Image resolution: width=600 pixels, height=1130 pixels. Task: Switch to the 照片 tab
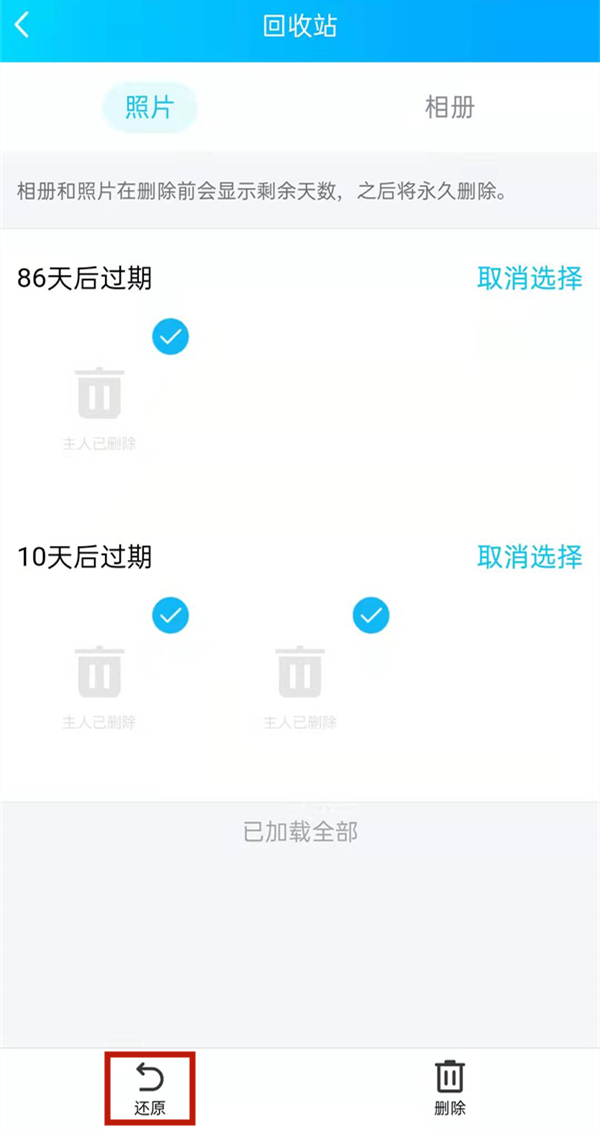(x=149, y=108)
